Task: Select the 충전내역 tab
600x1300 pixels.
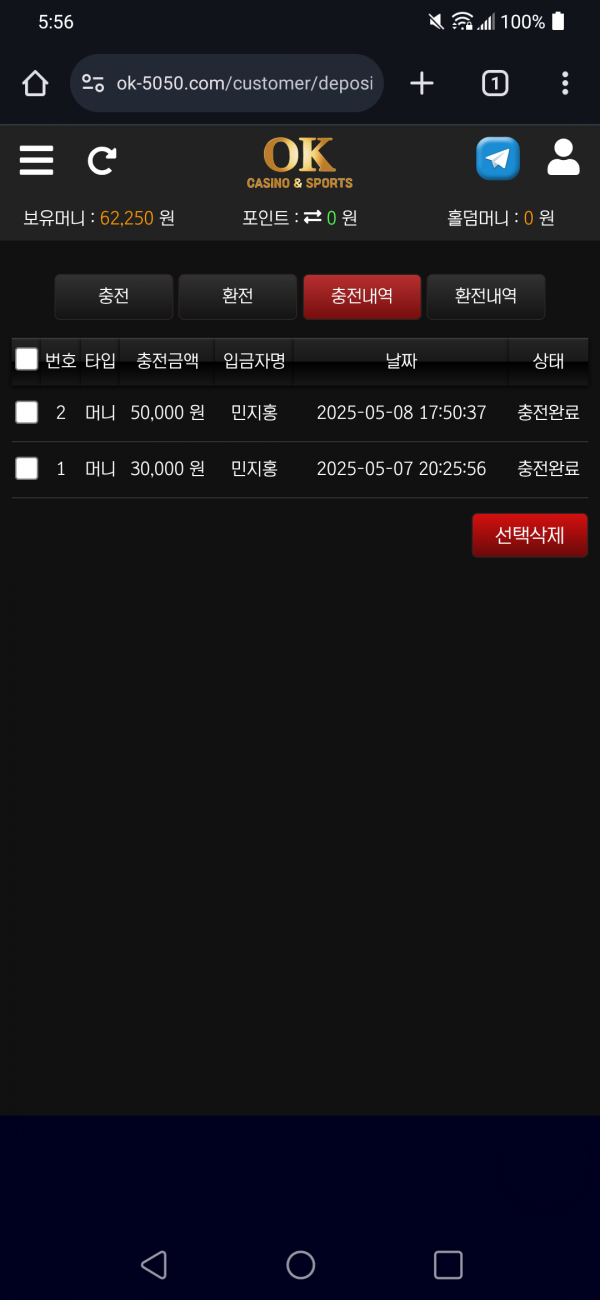Action: (362, 297)
